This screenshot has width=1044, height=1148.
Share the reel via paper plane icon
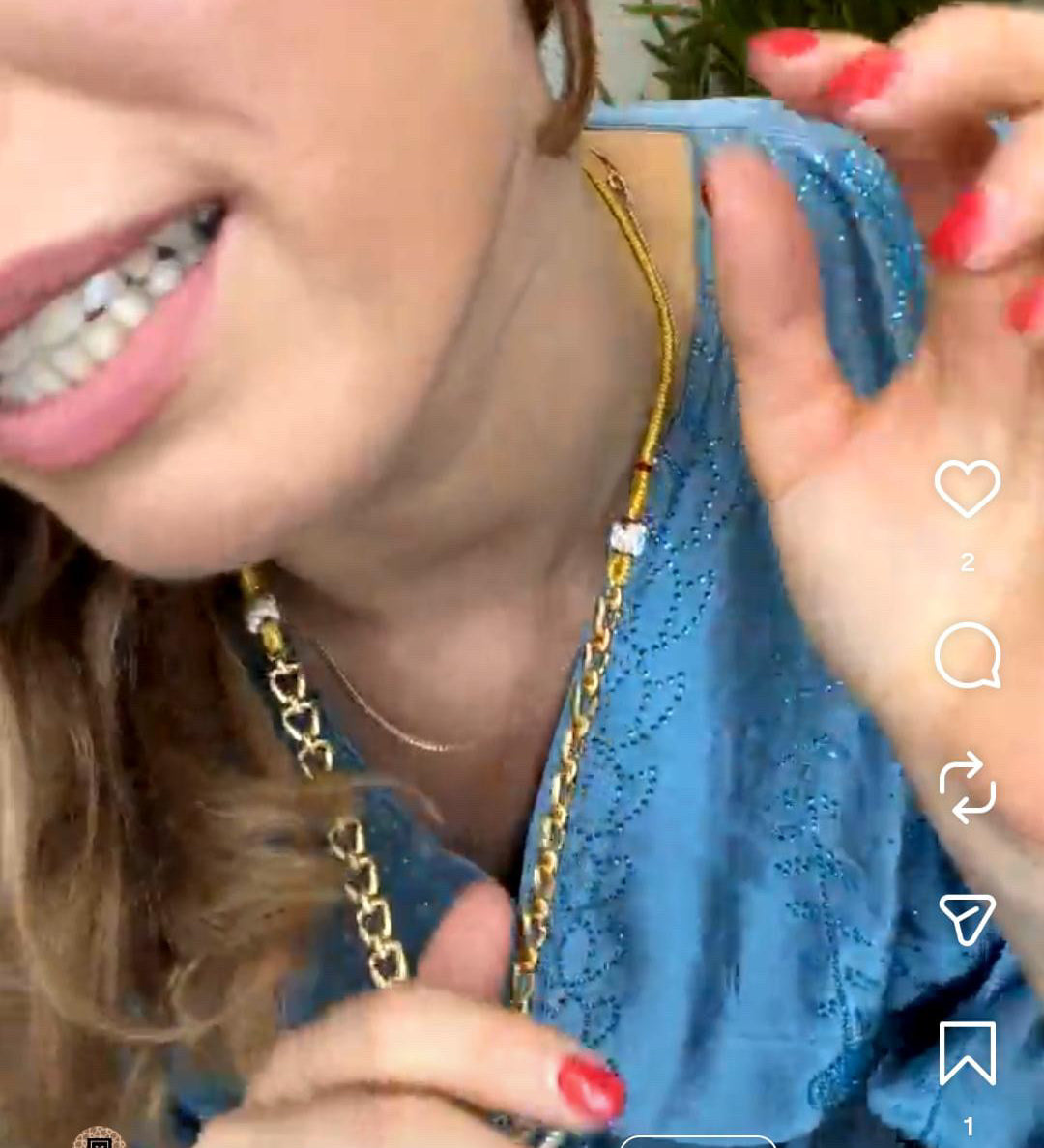coord(967,919)
